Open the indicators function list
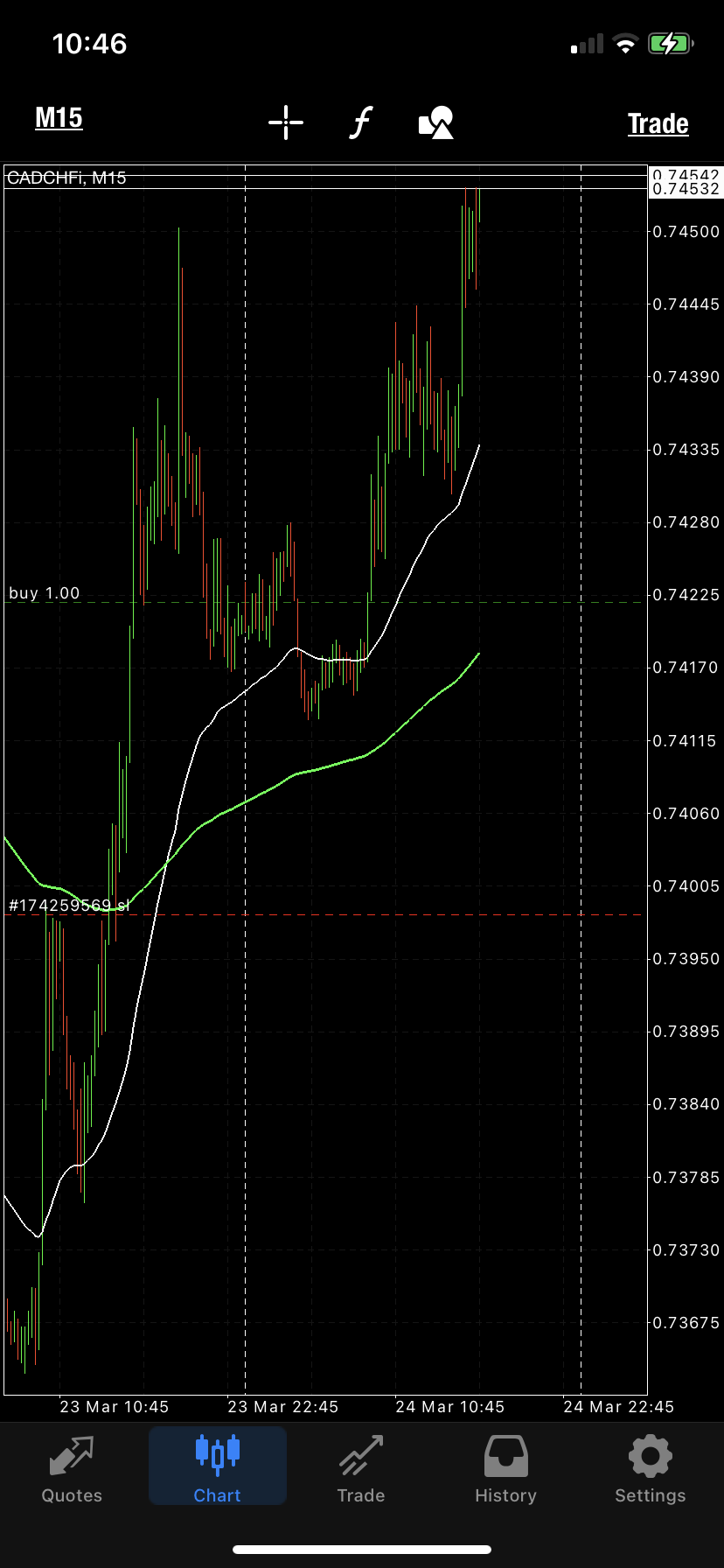The height and width of the screenshot is (1568, 724). pyautogui.click(x=360, y=122)
